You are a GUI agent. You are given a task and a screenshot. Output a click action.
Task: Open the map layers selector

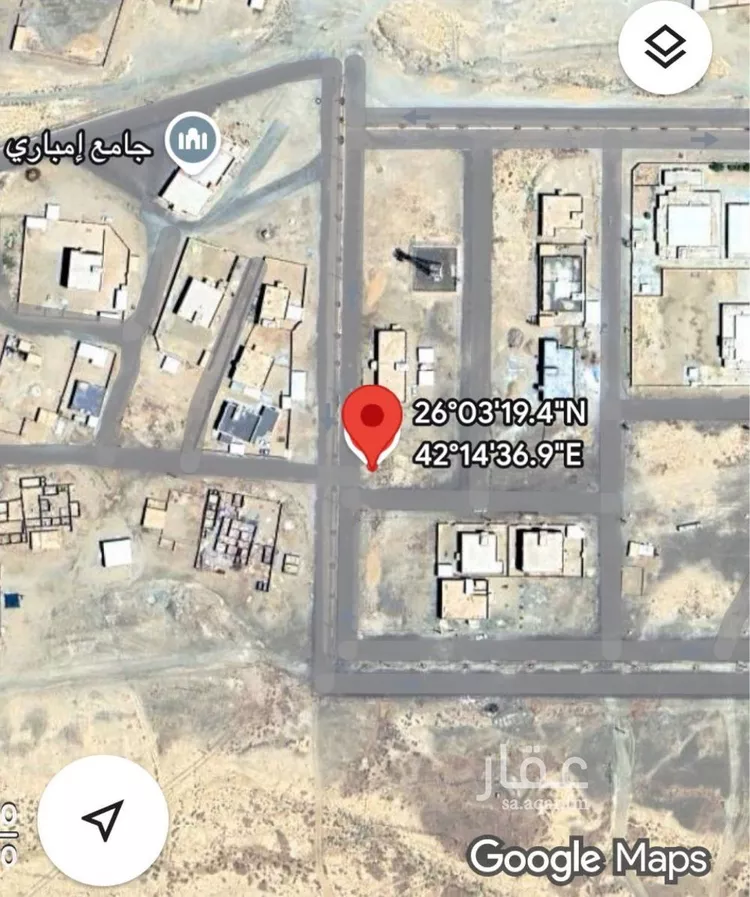[665, 47]
